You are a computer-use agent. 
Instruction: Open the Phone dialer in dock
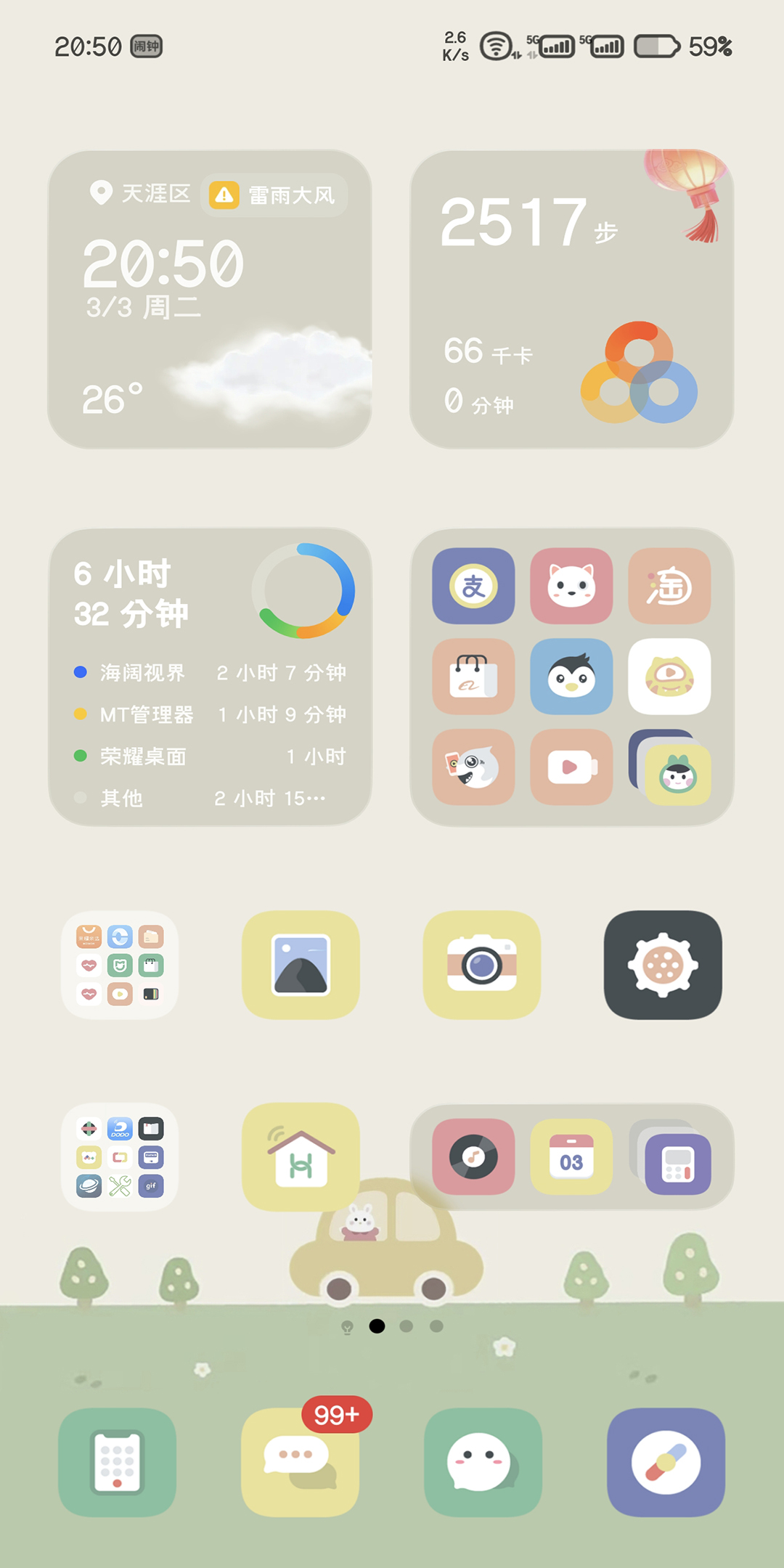(117, 1462)
